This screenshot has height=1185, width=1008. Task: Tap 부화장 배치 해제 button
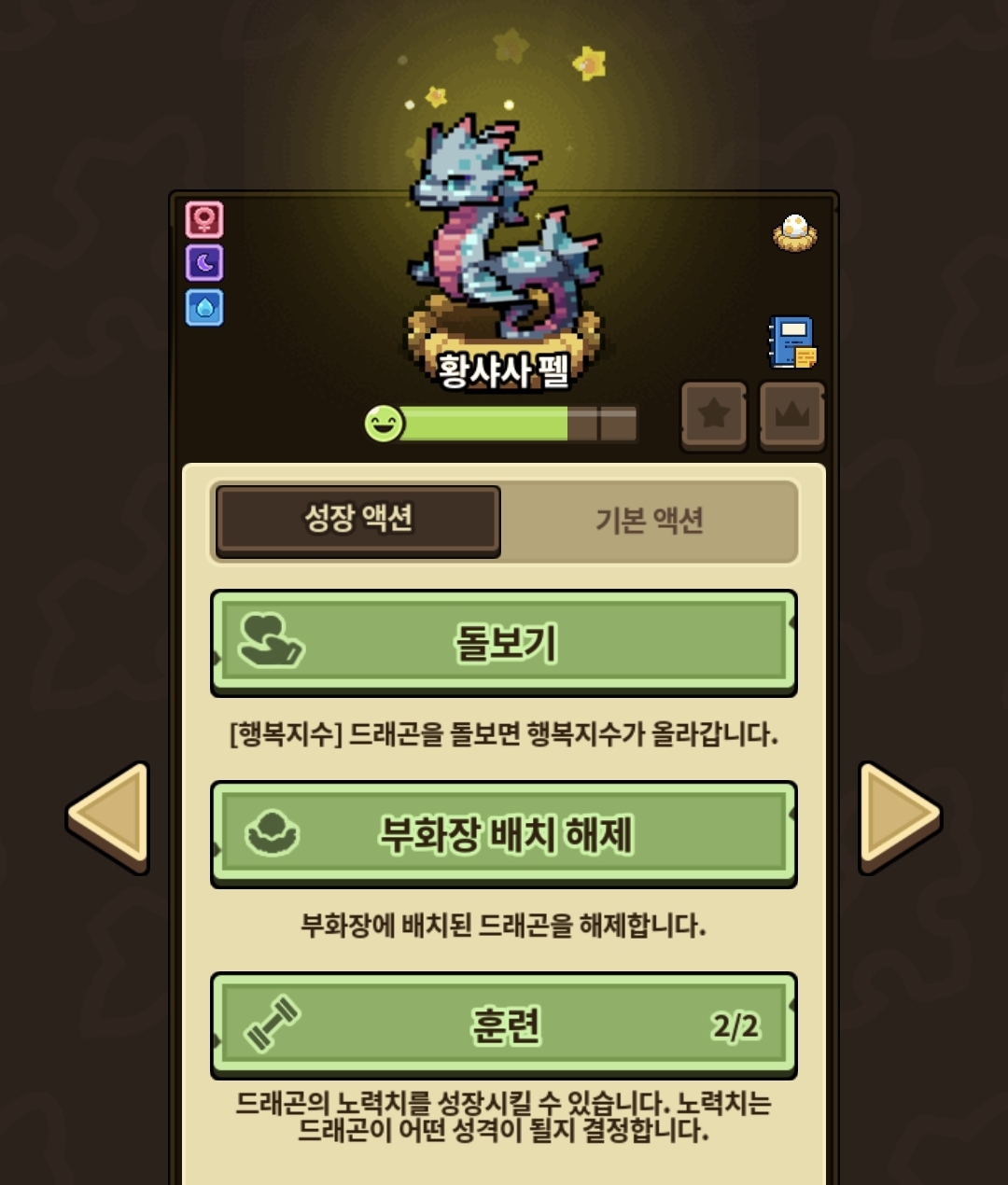504,834
